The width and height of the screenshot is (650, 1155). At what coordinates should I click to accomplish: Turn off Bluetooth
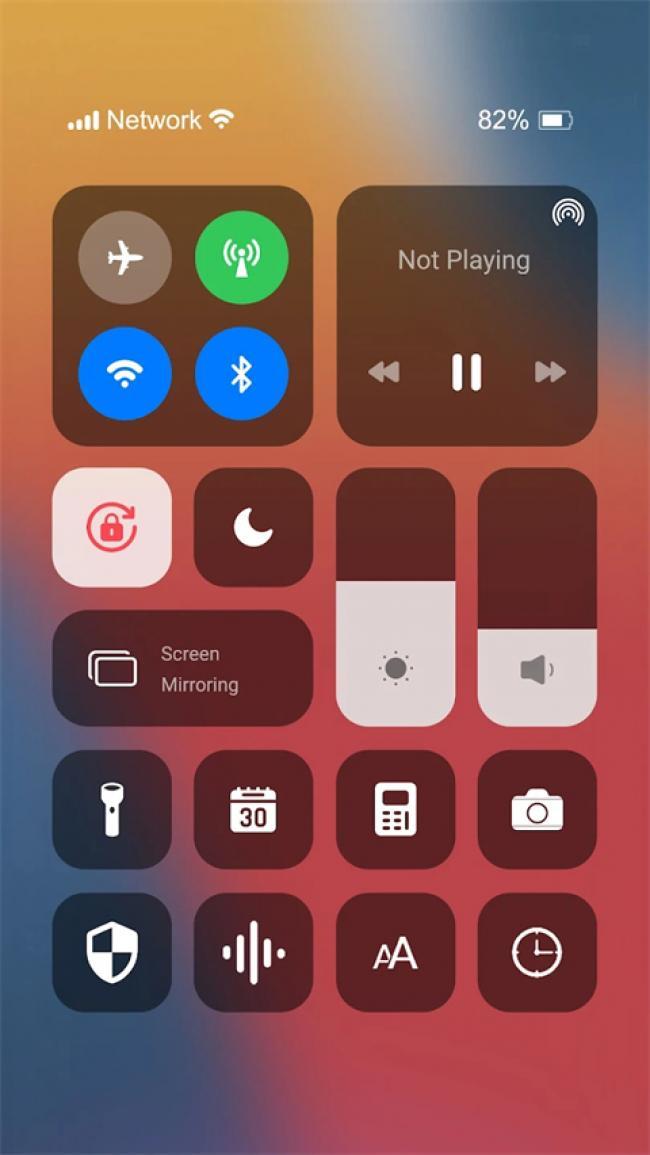pos(241,374)
